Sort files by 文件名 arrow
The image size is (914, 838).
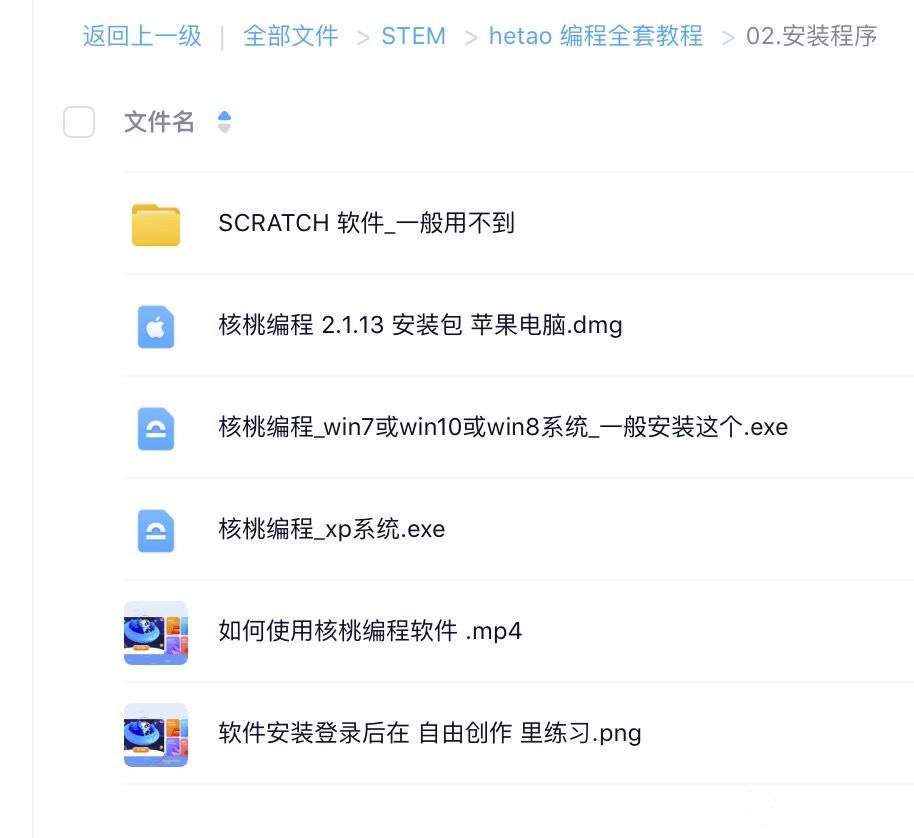click(x=224, y=122)
